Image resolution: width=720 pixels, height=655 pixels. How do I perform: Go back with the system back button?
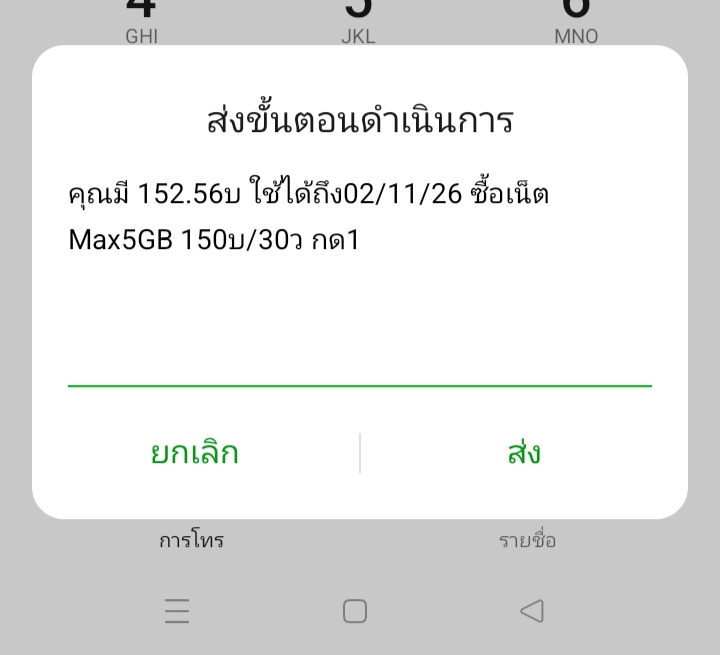pos(532,611)
